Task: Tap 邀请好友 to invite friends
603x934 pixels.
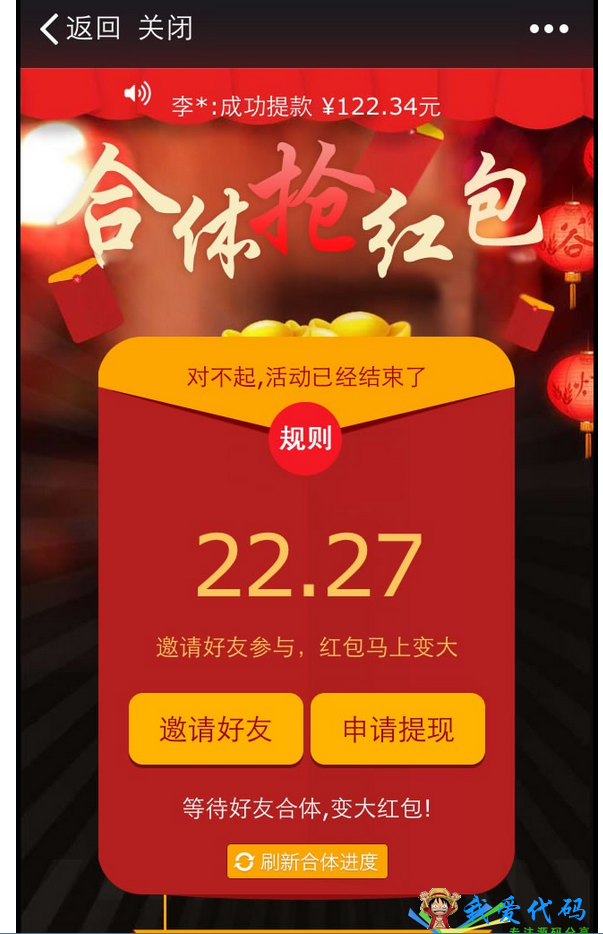Action: point(216,729)
